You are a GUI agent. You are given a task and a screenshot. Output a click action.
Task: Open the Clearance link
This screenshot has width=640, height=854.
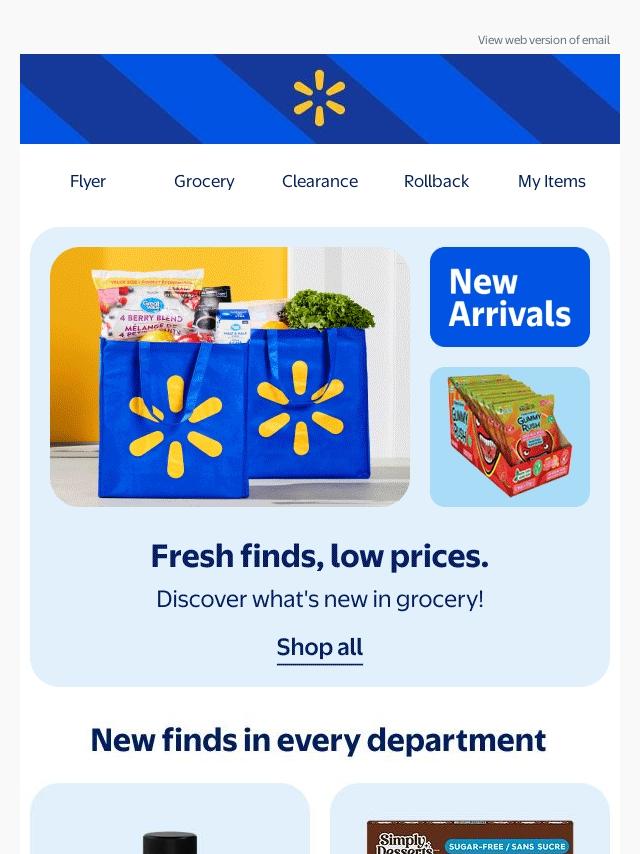(320, 181)
